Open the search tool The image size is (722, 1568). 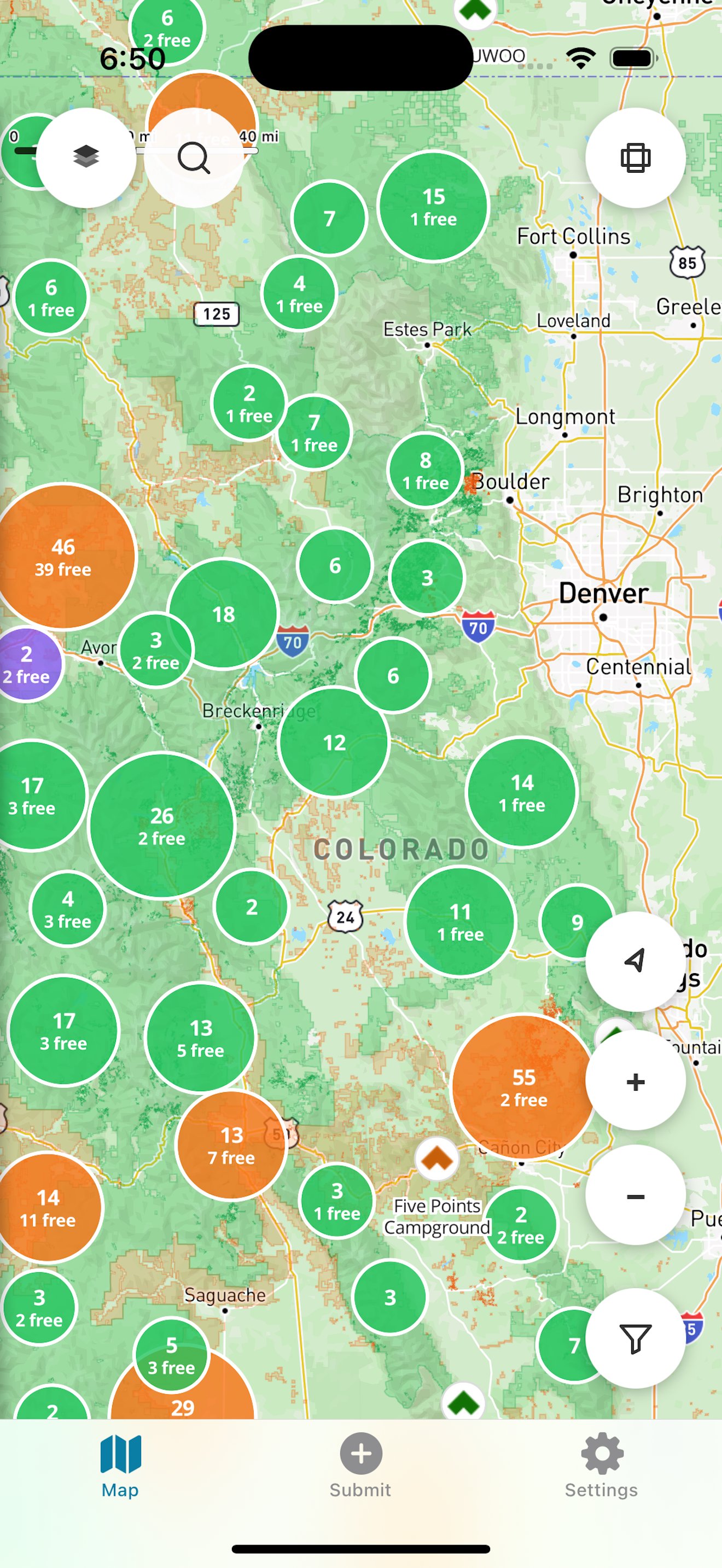click(x=194, y=157)
